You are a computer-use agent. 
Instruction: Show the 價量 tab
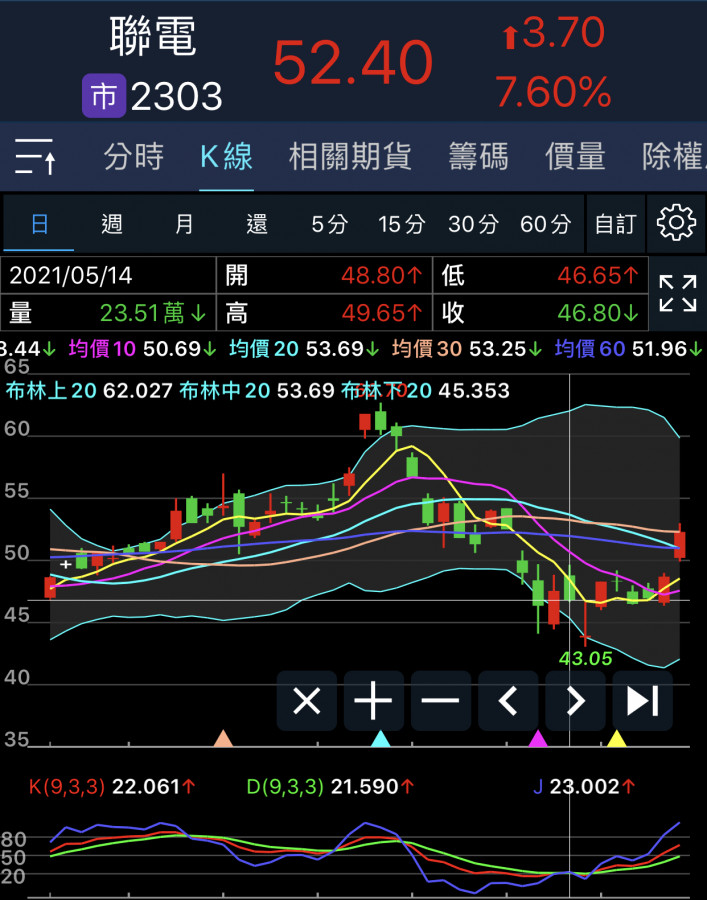(x=575, y=157)
